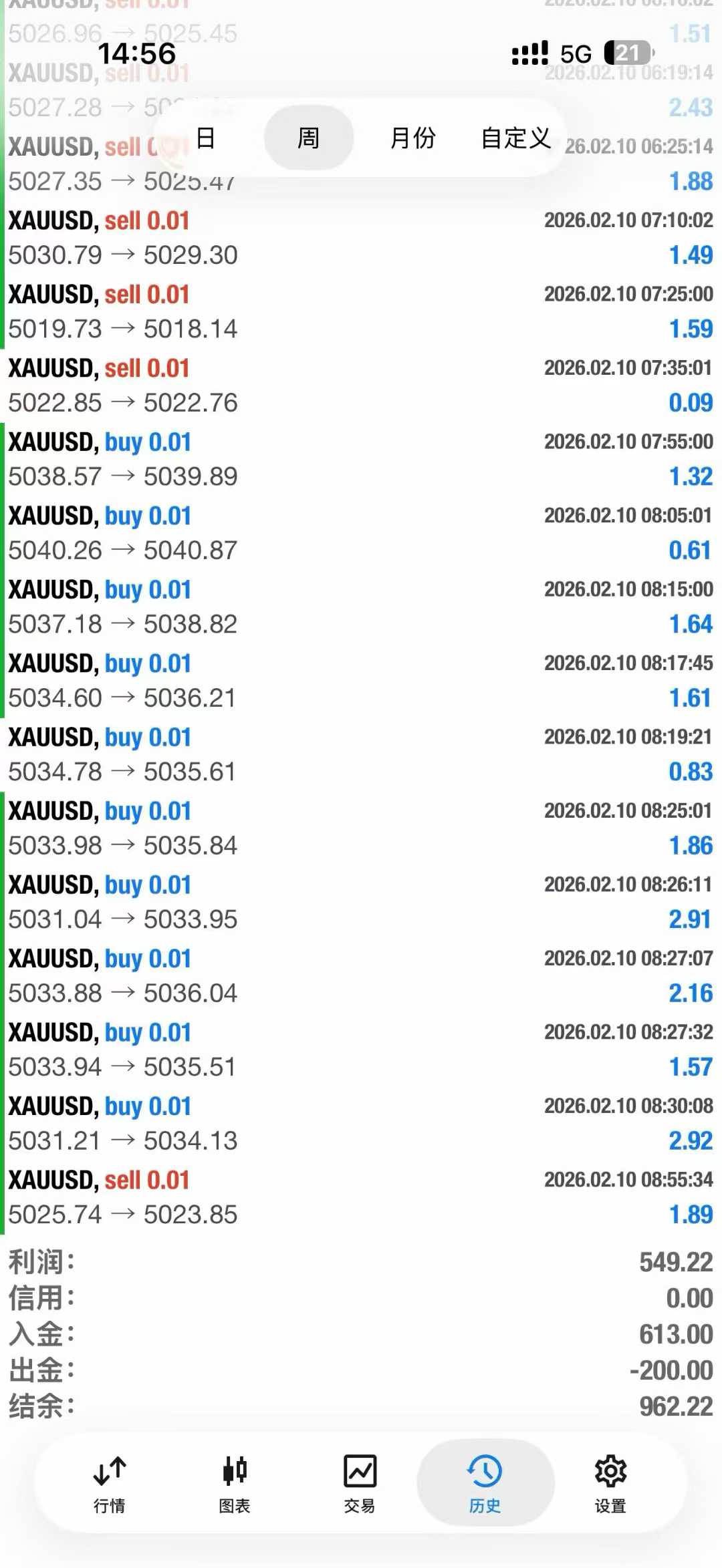Open the buy trade closed at 07:55:00

[361, 459]
